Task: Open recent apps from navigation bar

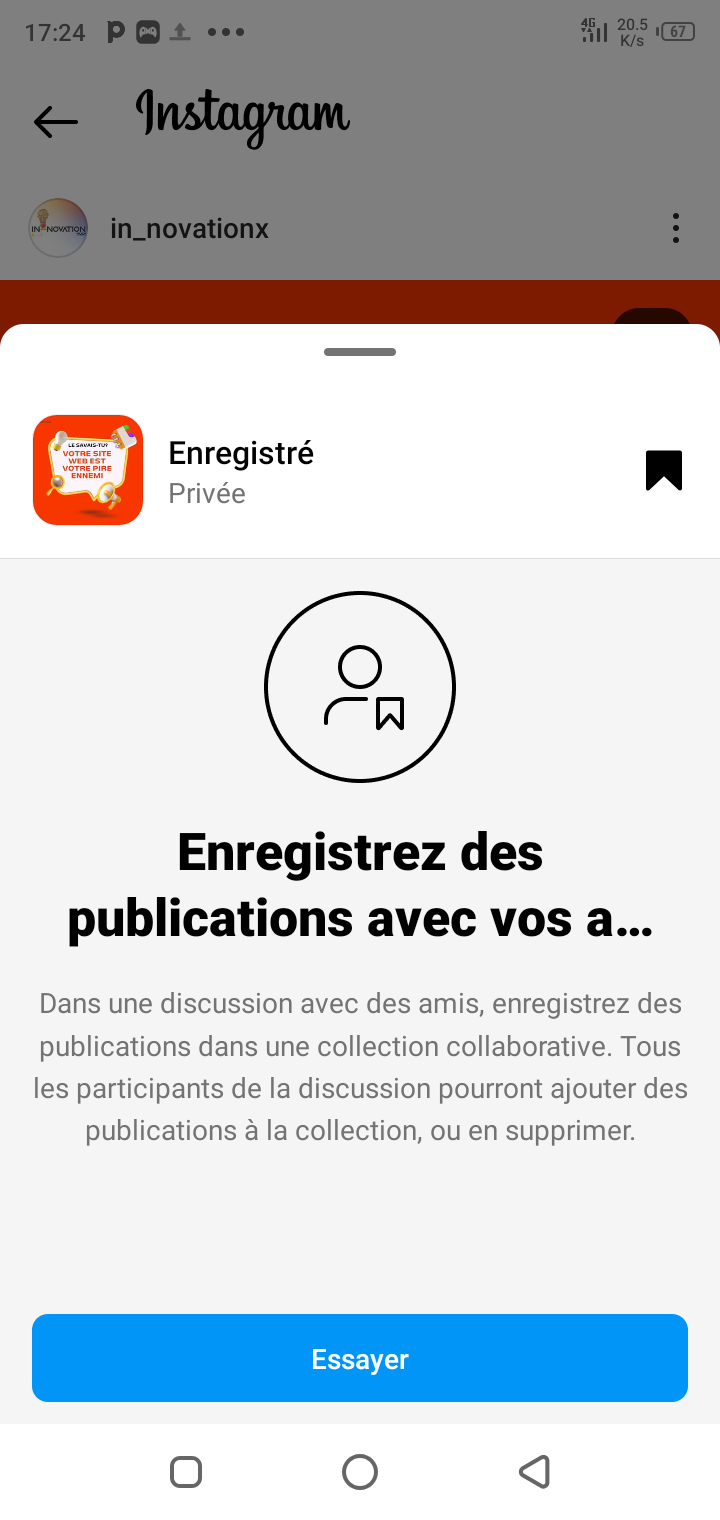Action: pyautogui.click(x=186, y=1472)
